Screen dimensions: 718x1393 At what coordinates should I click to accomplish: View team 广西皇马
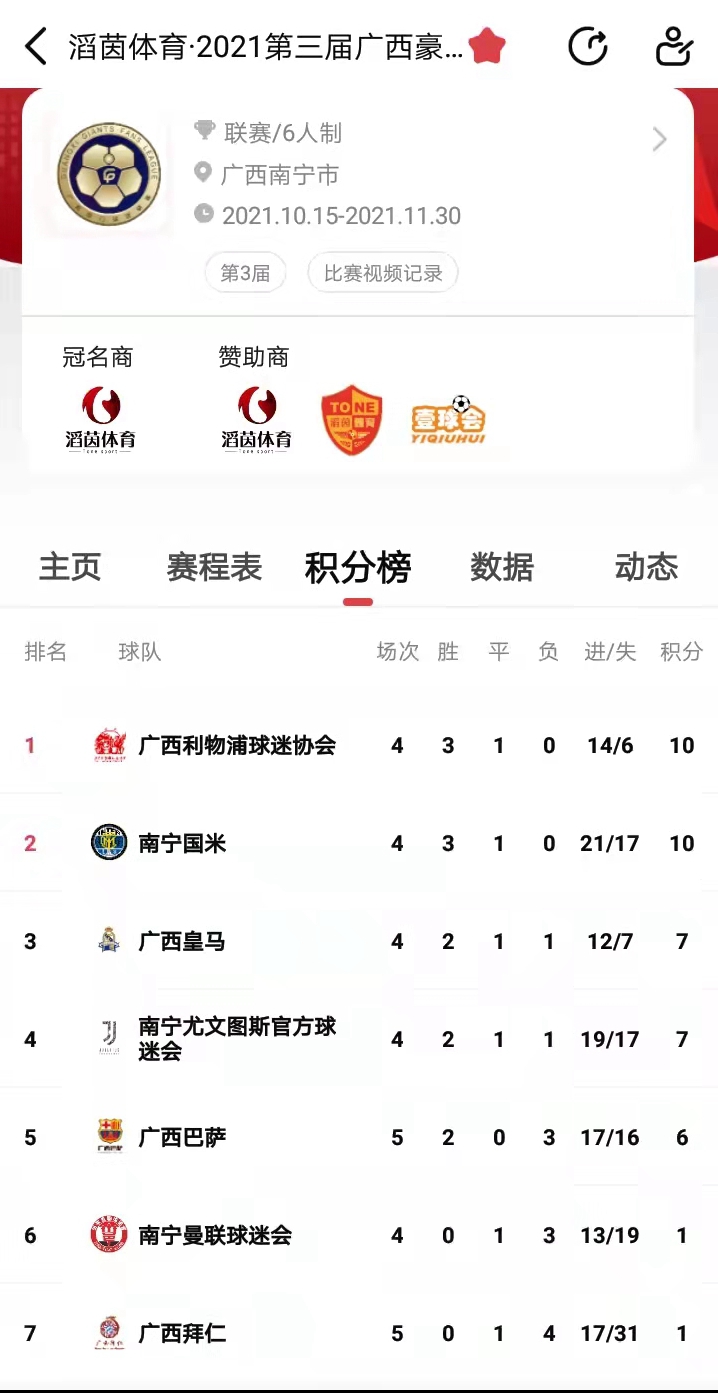(x=182, y=941)
